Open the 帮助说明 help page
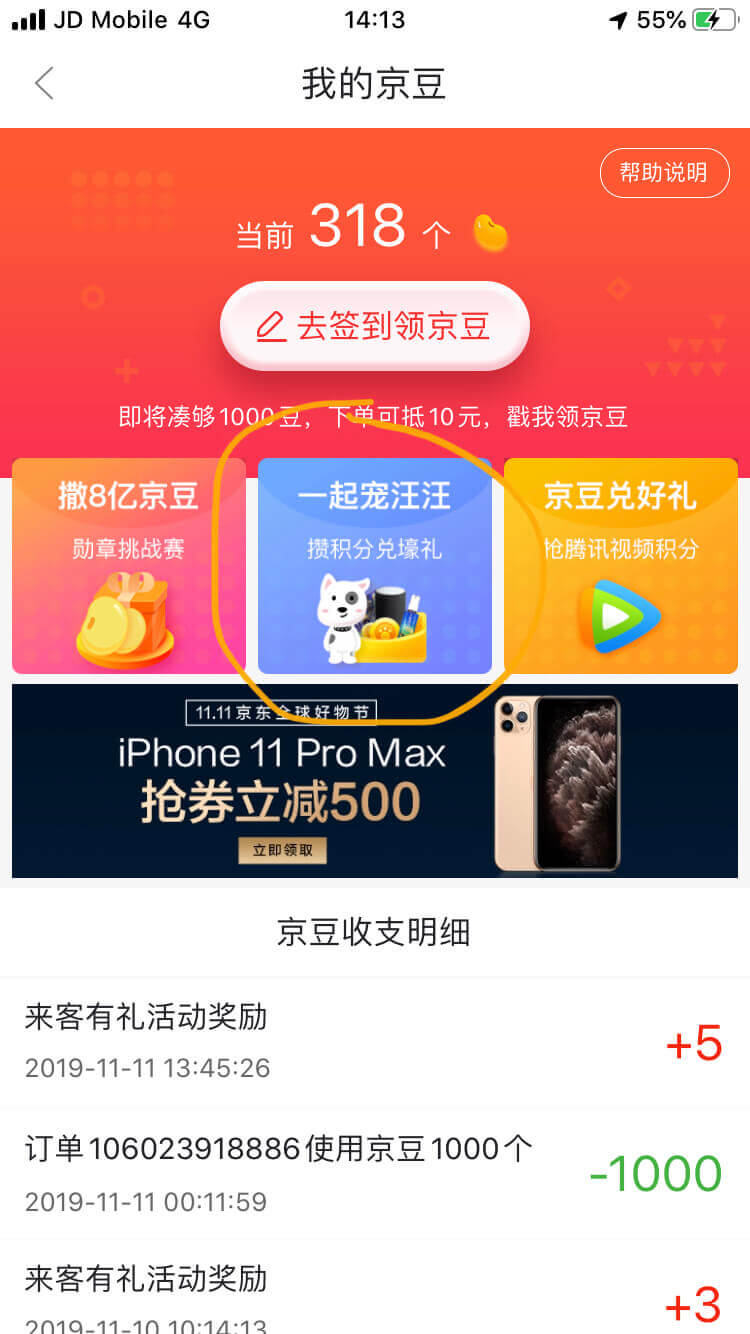 coord(663,172)
